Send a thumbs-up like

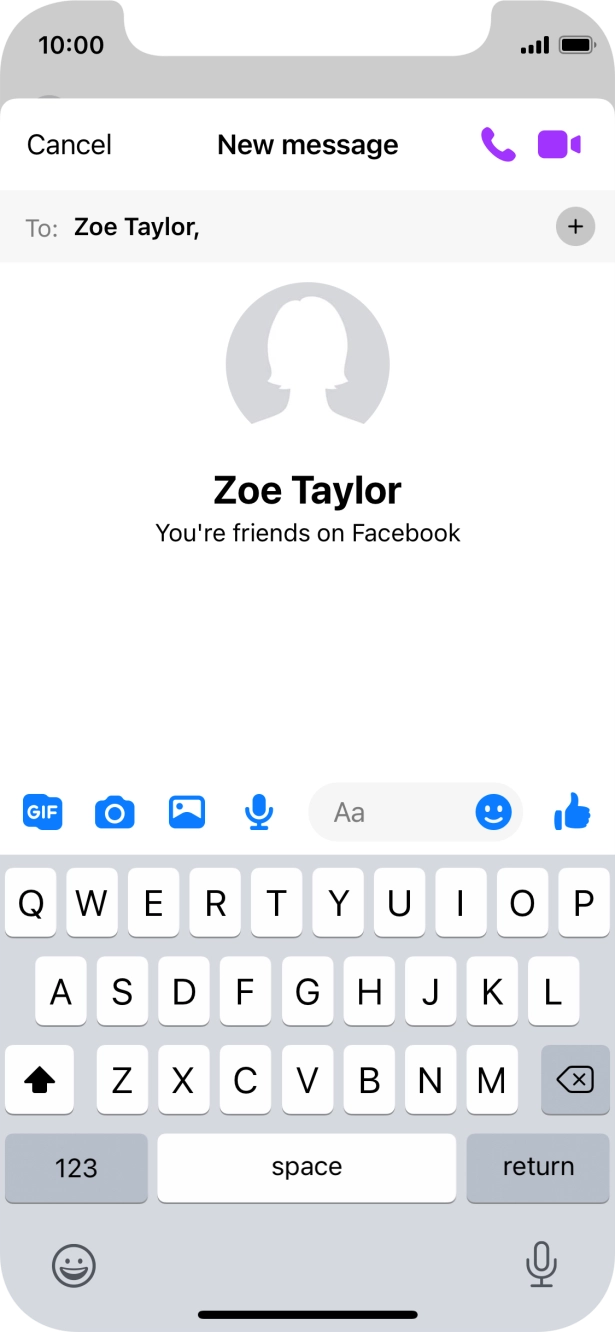(572, 812)
